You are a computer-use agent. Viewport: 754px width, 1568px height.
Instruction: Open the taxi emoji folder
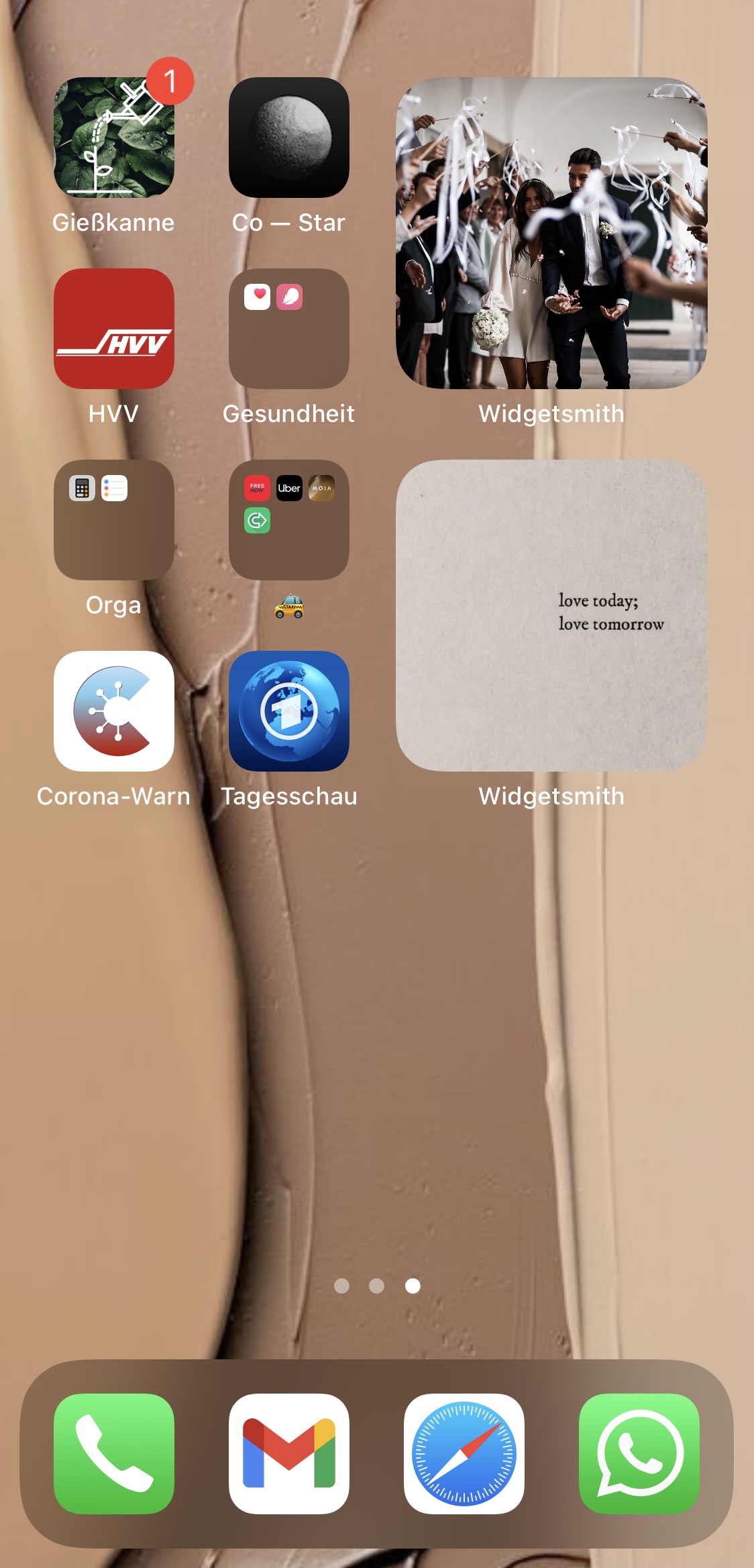[x=289, y=520]
